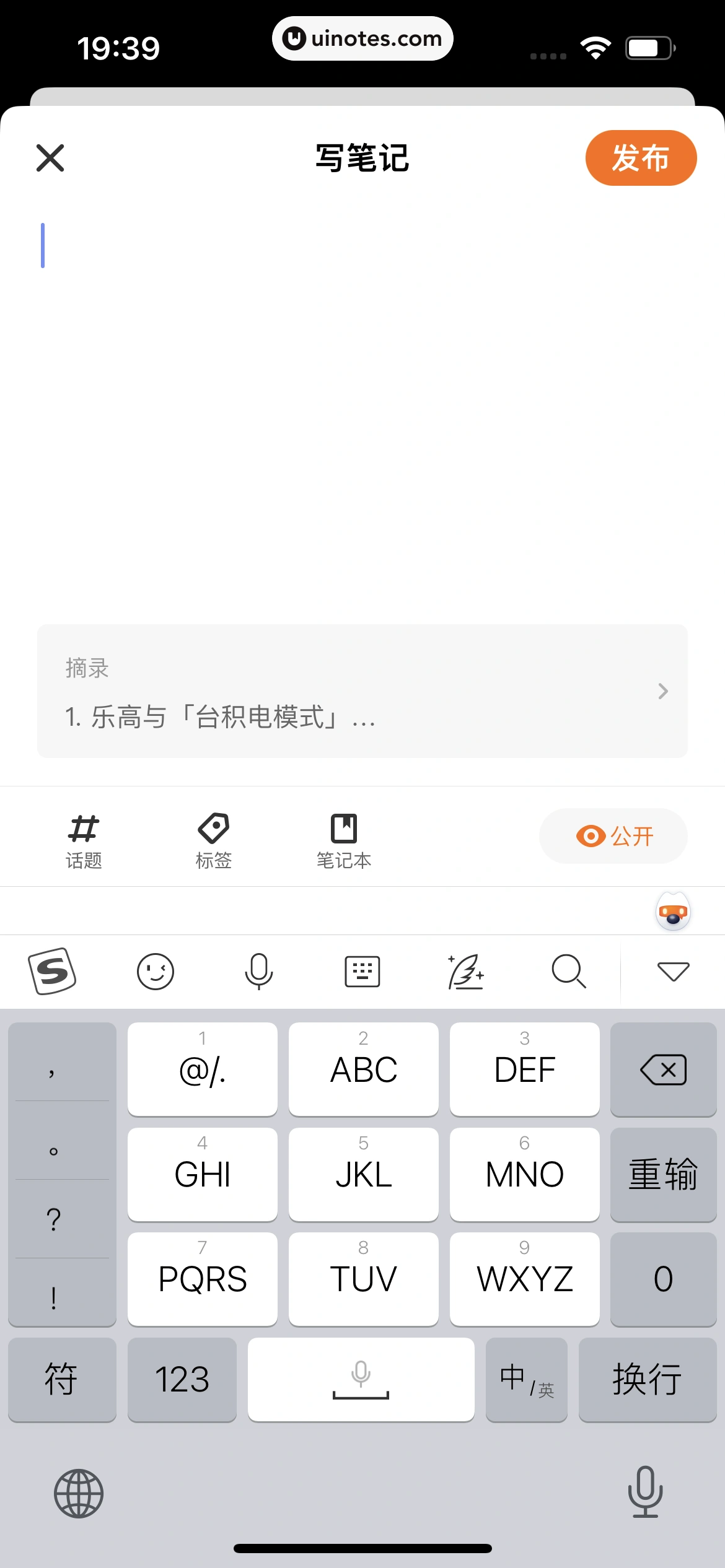Close the note editor with X
The width and height of the screenshot is (725, 1568).
tap(50, 158)
